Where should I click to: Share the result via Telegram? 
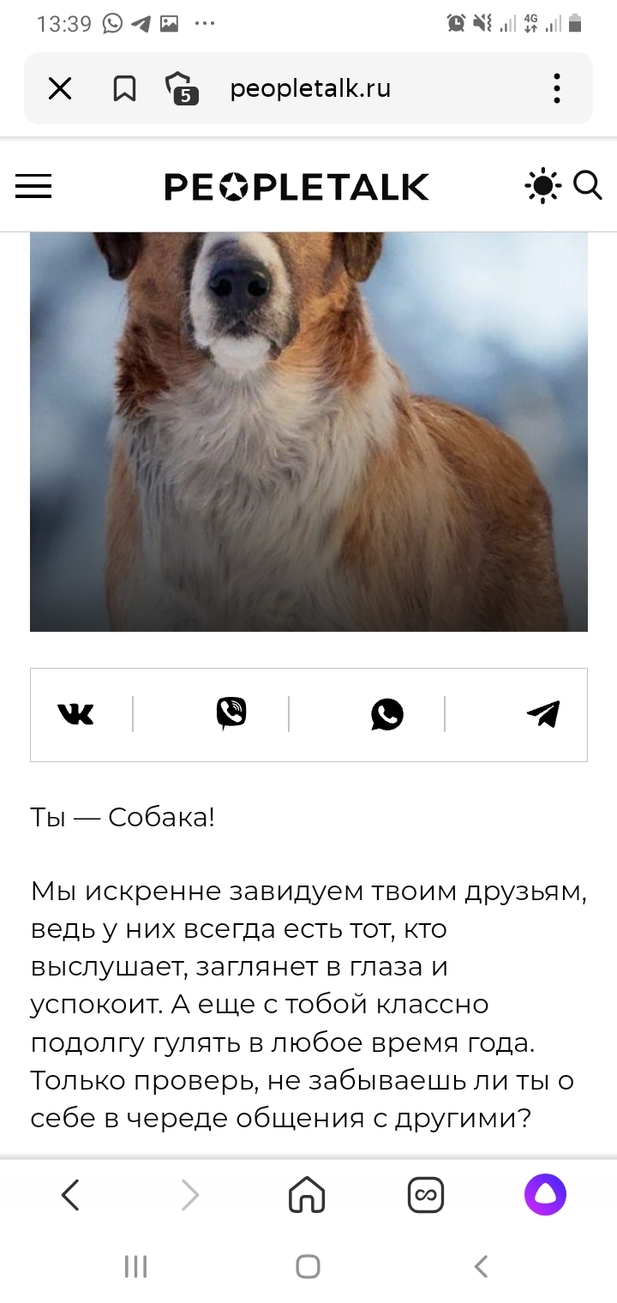(543, 714)
